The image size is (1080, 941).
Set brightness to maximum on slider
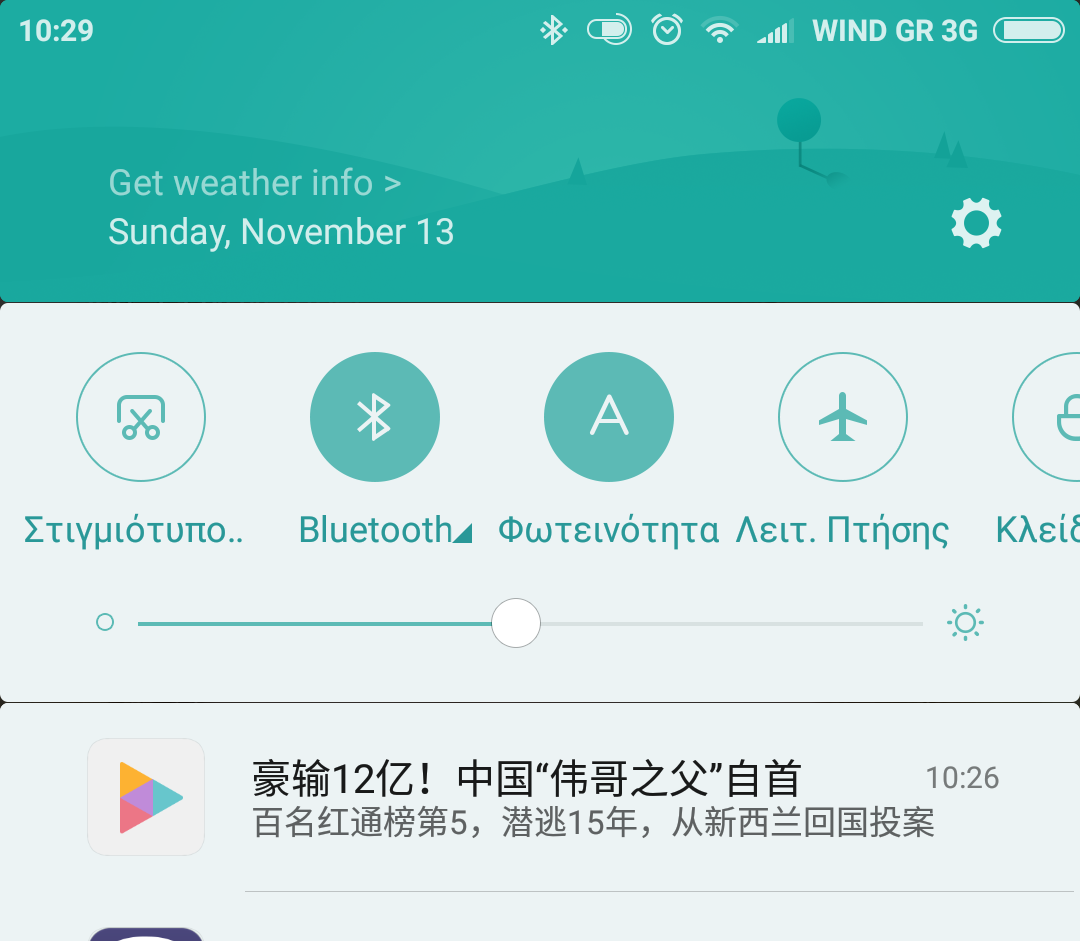pos(920,624)
